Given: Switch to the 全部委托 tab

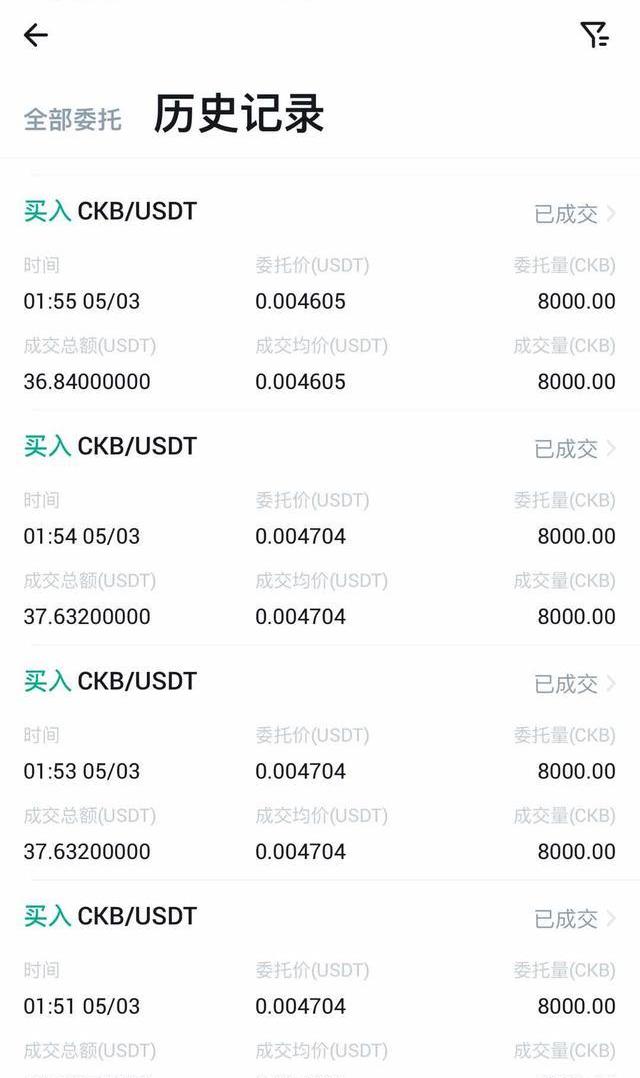Looking at the screenshot, I should [73, 120].
